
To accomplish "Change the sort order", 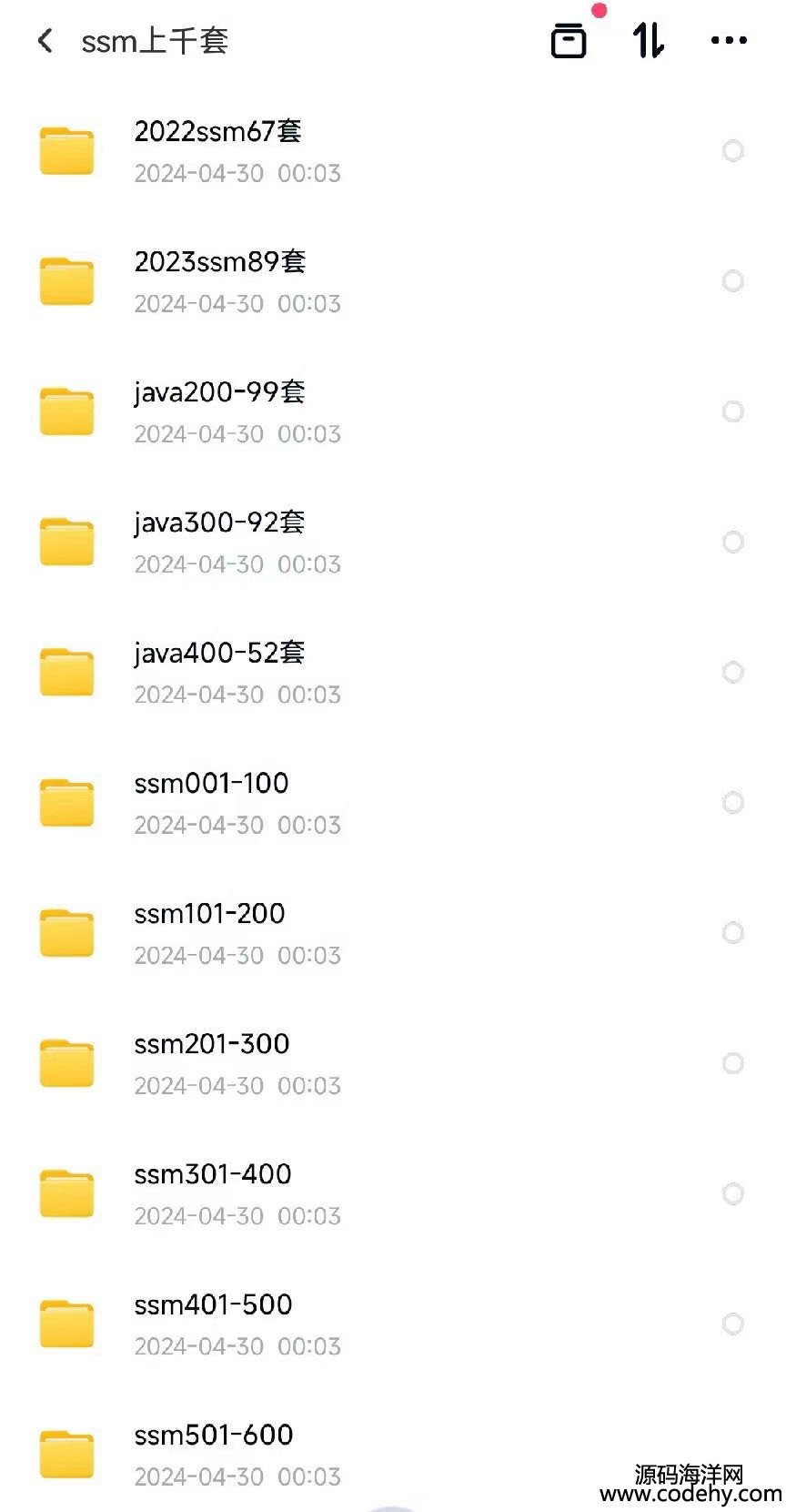I will point(649,41).
